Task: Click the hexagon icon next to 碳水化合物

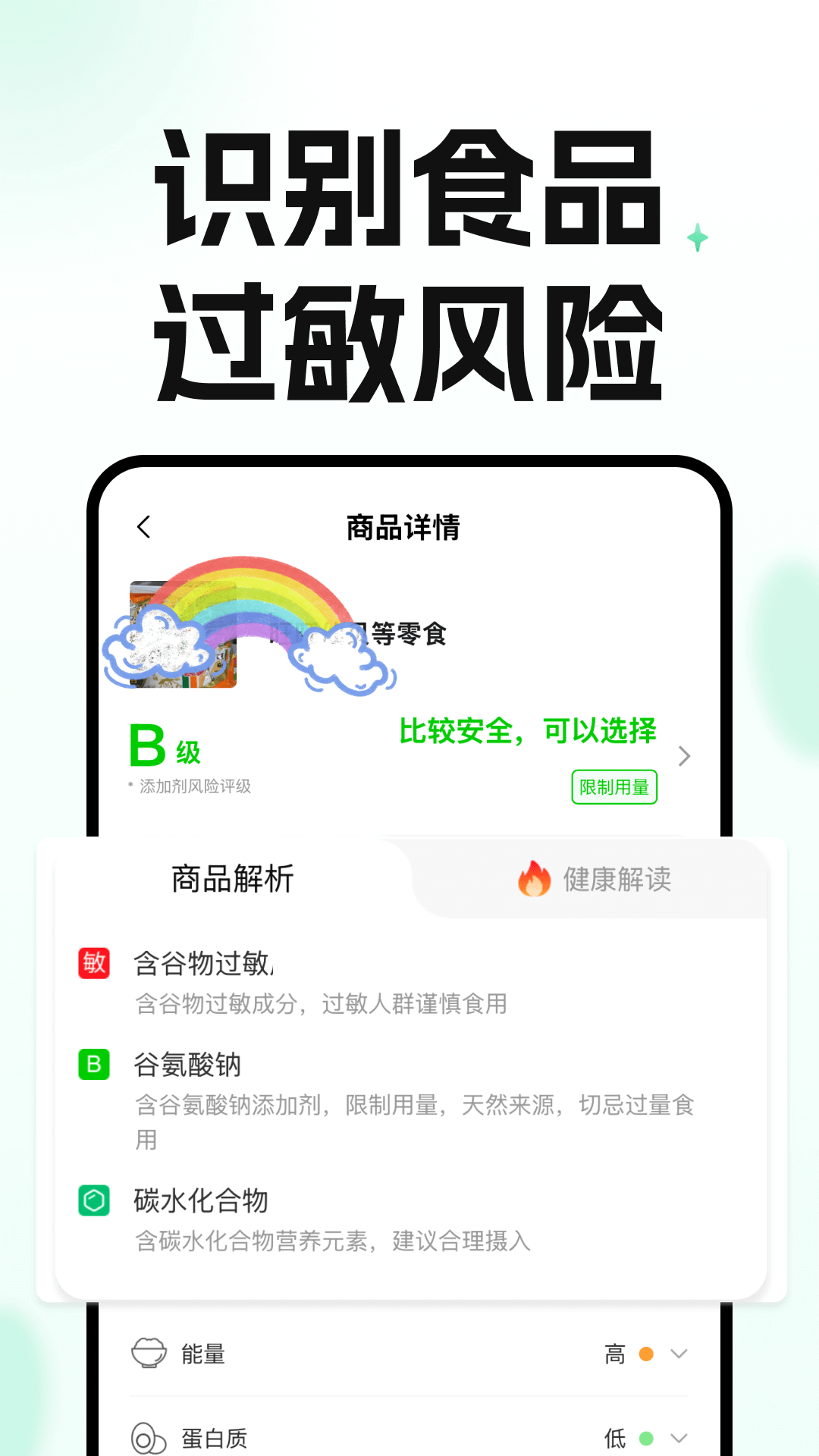Action: [94, 1200]
